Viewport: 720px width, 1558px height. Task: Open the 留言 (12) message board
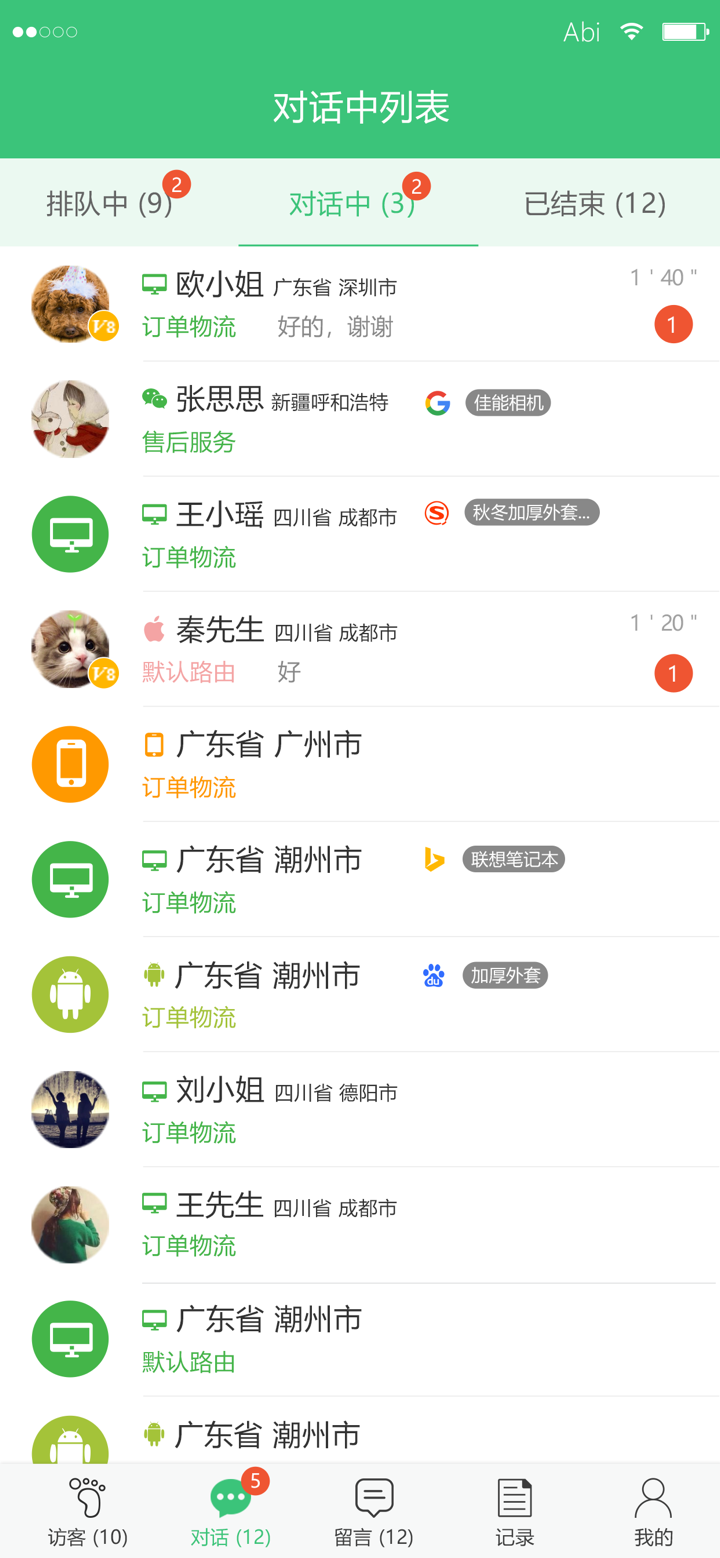tap(373, 1505)
